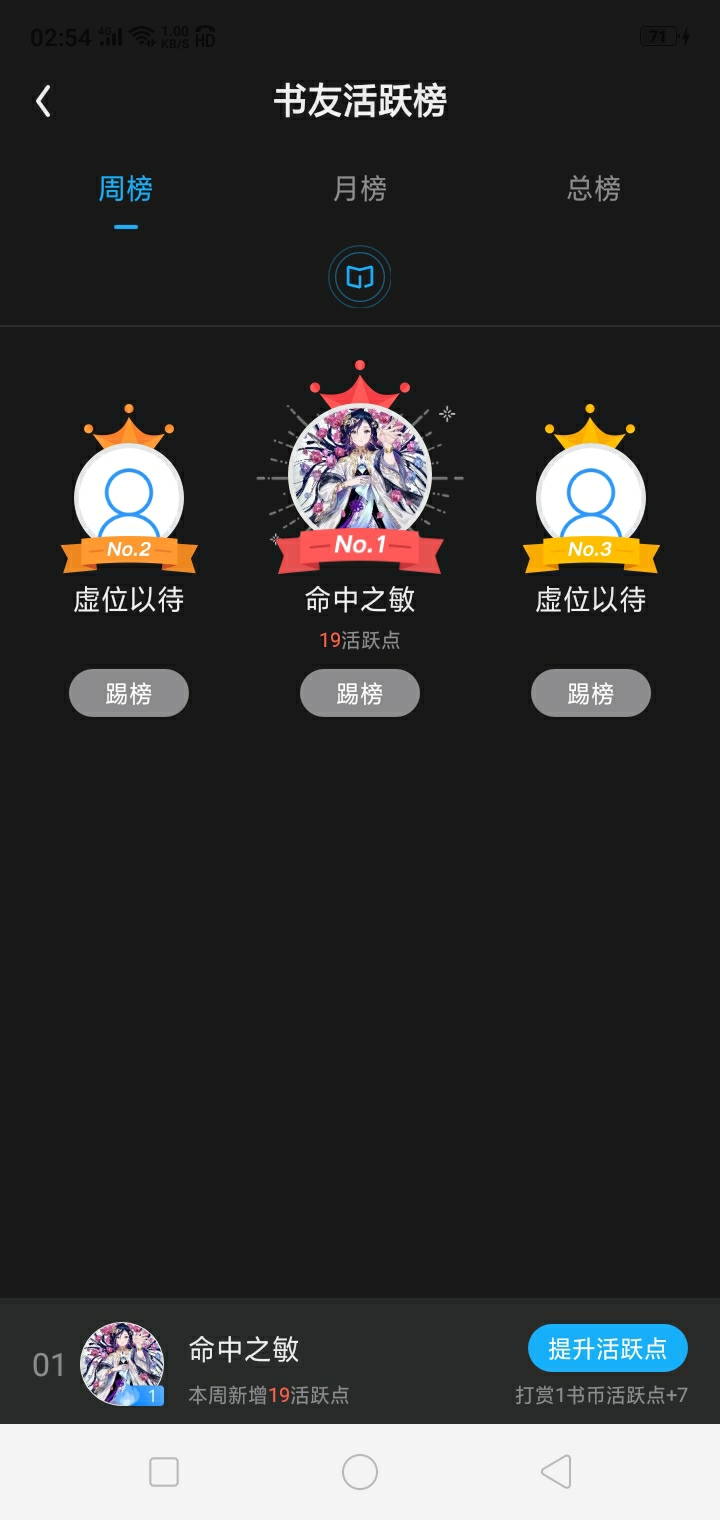Go to the system home screen
Screen dimensions: 720x1520
click(360, 1472)
